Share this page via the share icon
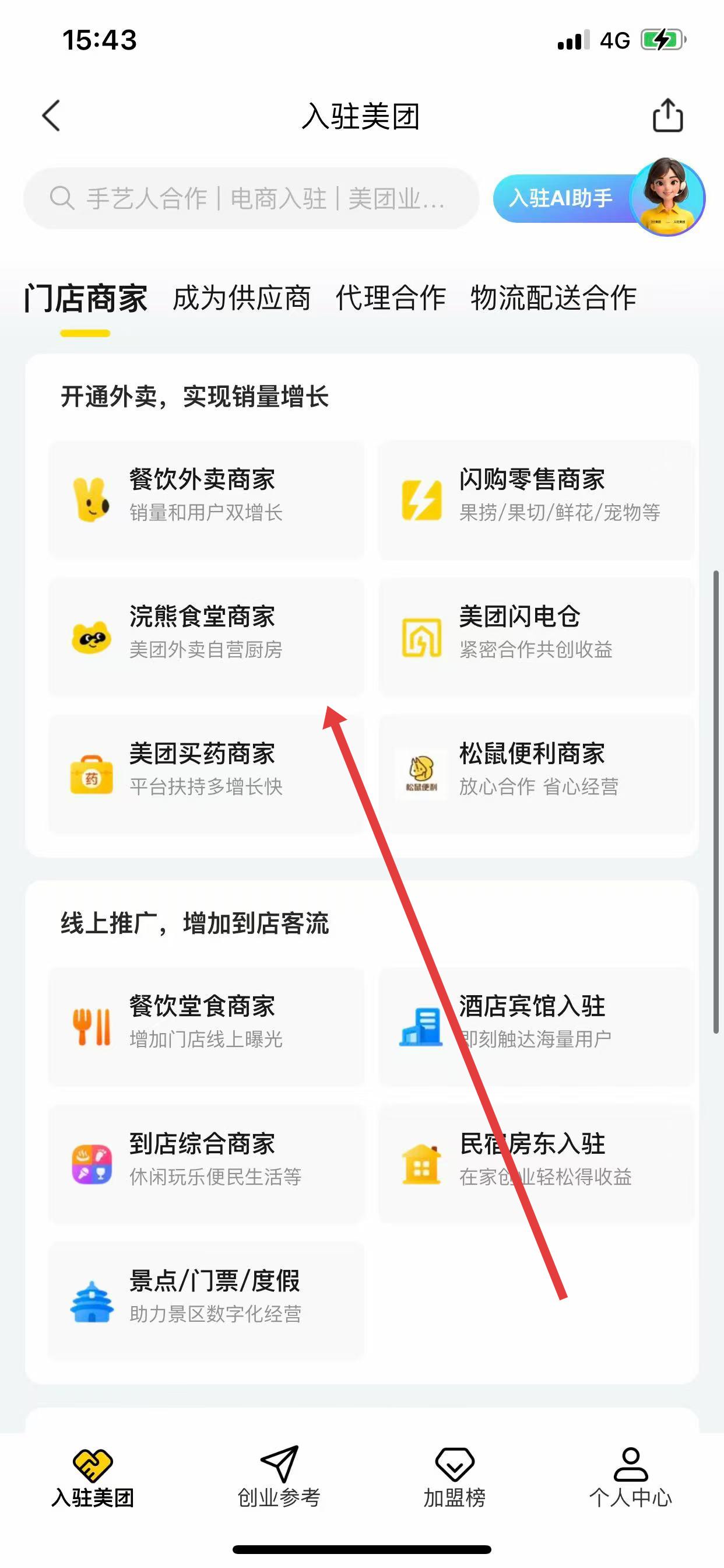The width and height of the screenshot is (724, 1568). tap(667, 116)
